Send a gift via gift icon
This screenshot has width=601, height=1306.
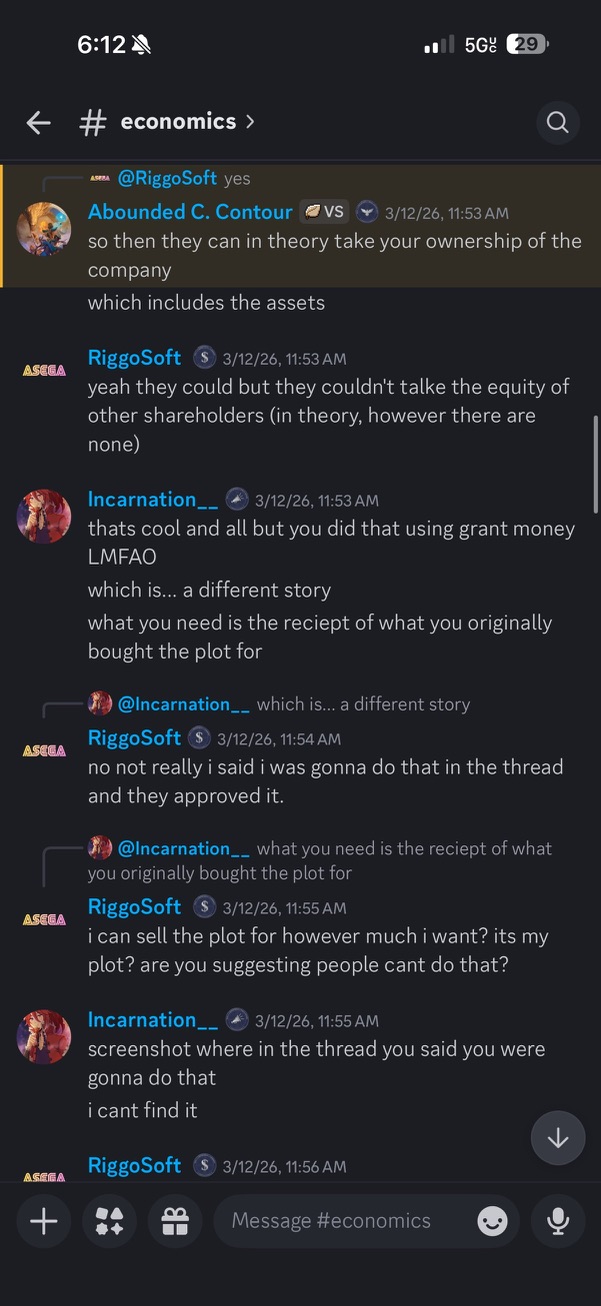pyautogui.click(x=175, y=1221)
